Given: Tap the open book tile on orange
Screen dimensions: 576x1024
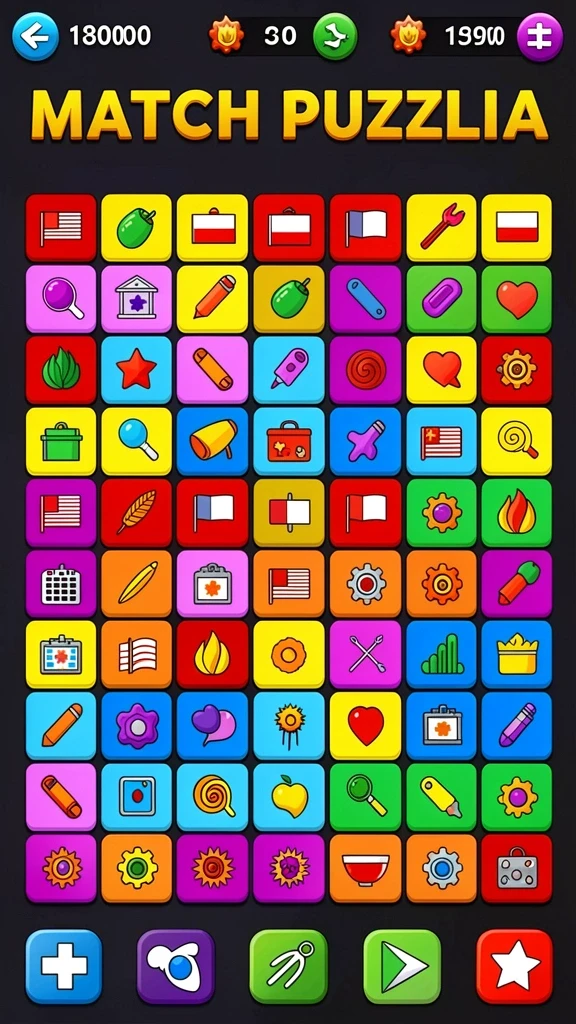Looking at the screenshot, I should click(136, 655).
